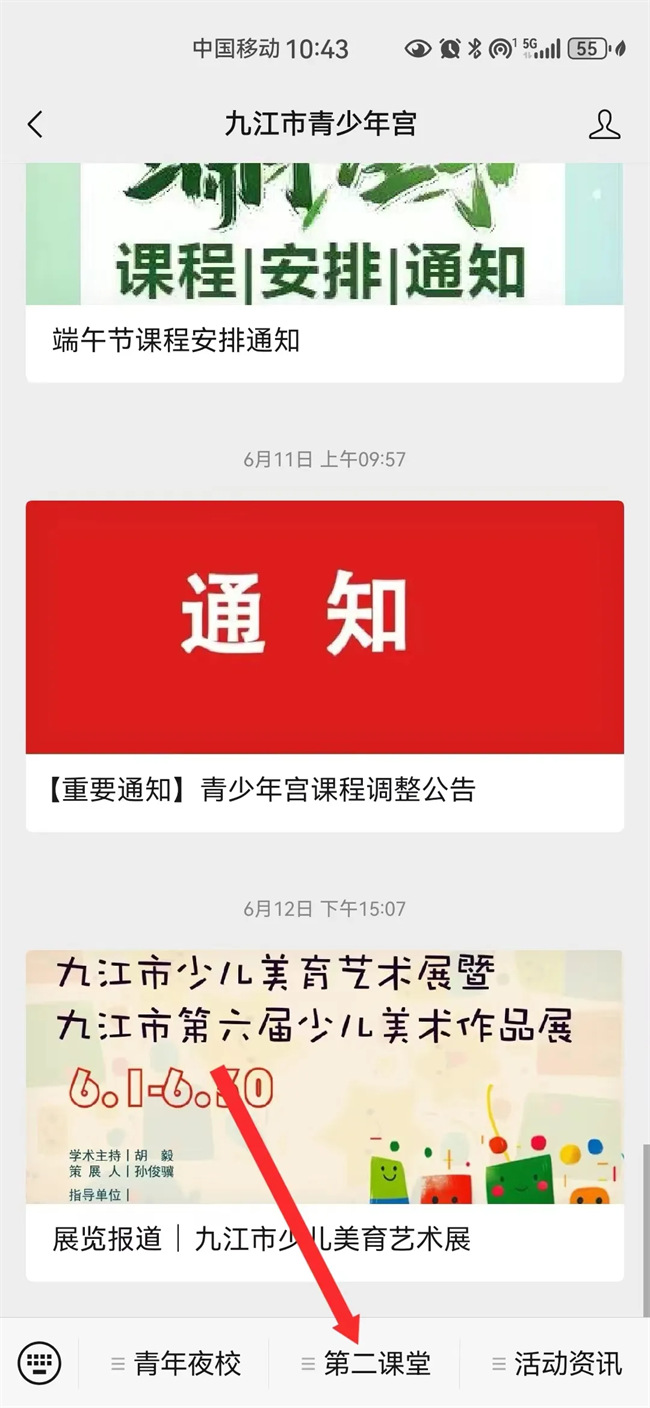This screenshot has height=1408, width=650.
Task: Open the 青年夜校 menu
Action: click(x=176, y=1363)
